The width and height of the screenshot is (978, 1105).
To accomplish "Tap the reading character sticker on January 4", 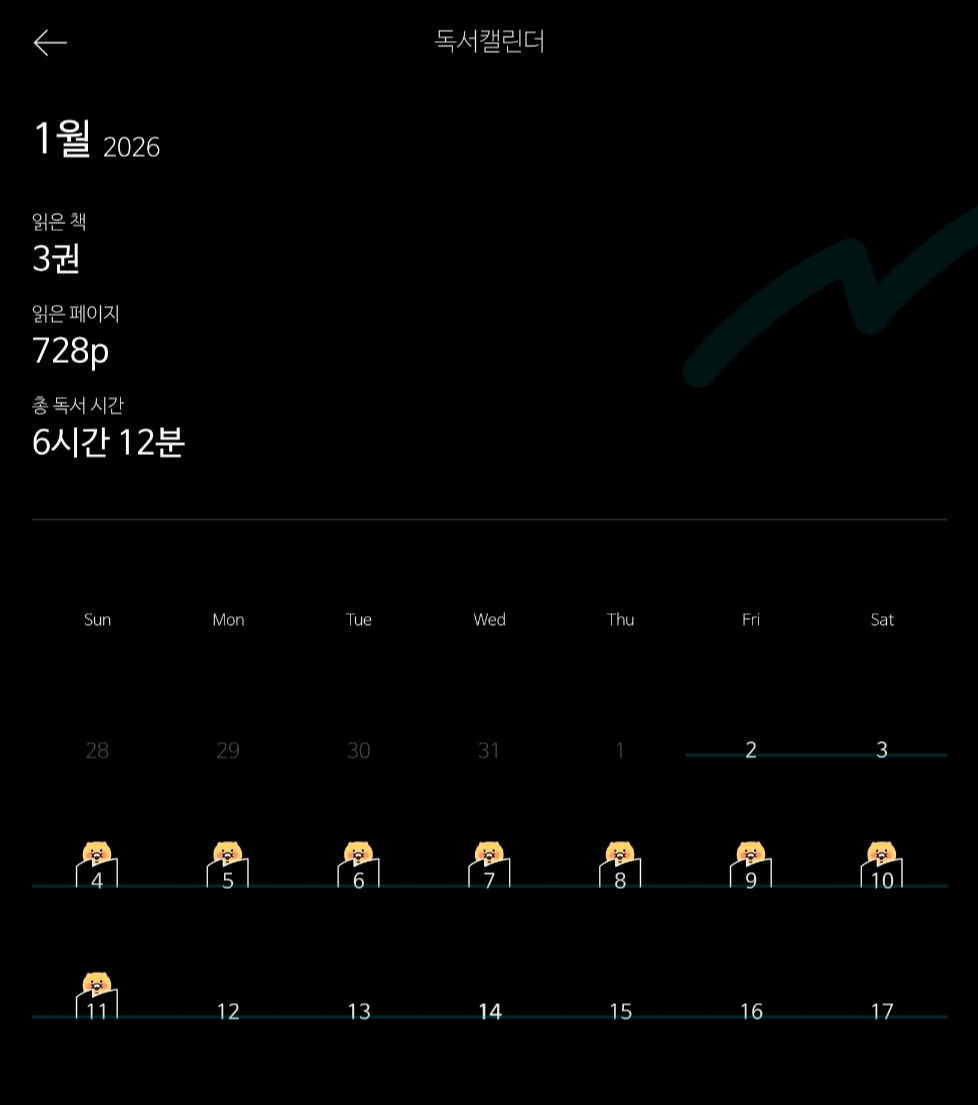I will tap(97, 852).
